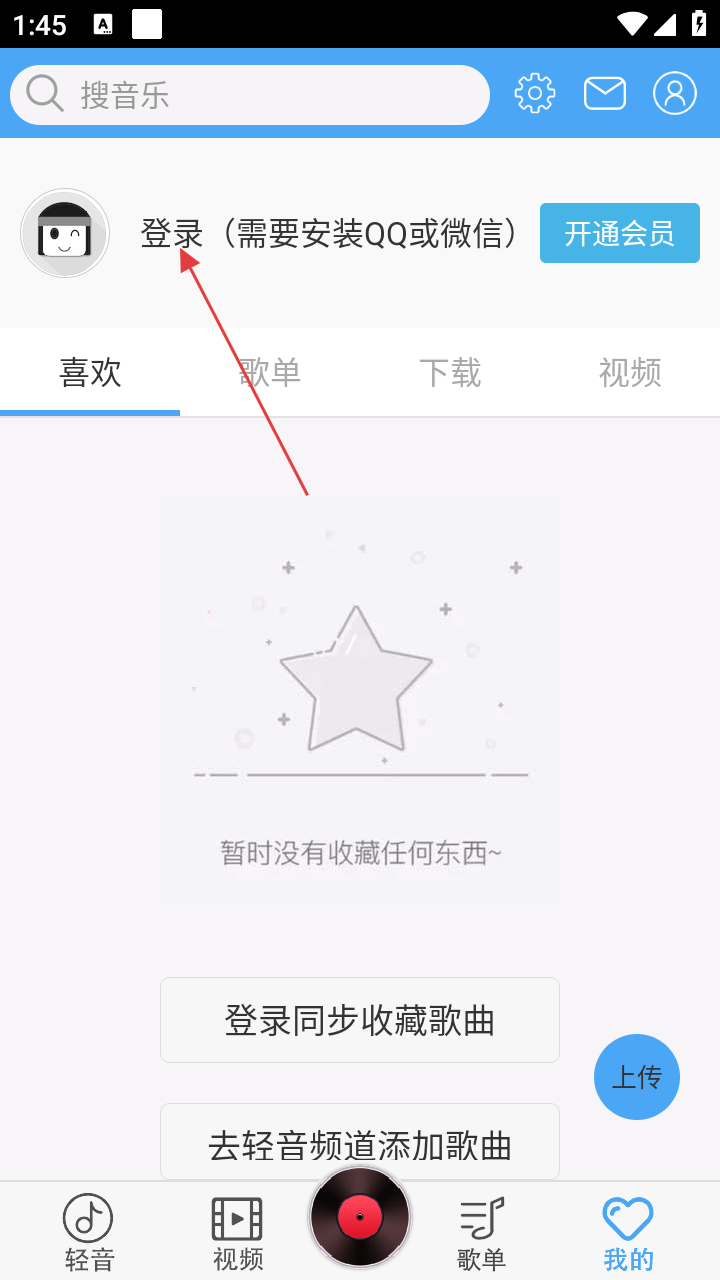Tap 去轻音频道添加歌曲 button
This screenshot has height=1280, width=720.
coord(360,1143)
